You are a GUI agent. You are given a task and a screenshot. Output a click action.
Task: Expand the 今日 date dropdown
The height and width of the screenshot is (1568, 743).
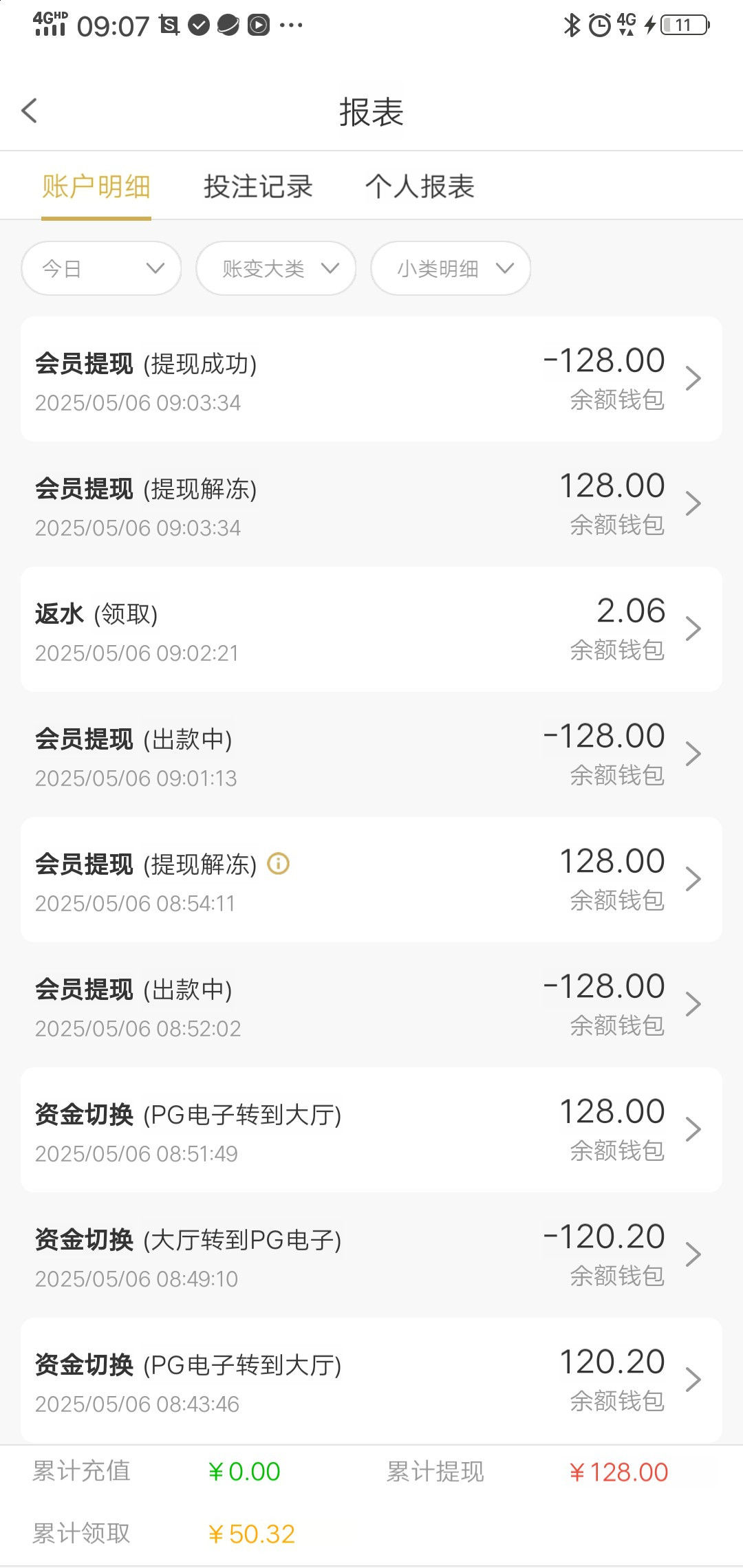101,268
